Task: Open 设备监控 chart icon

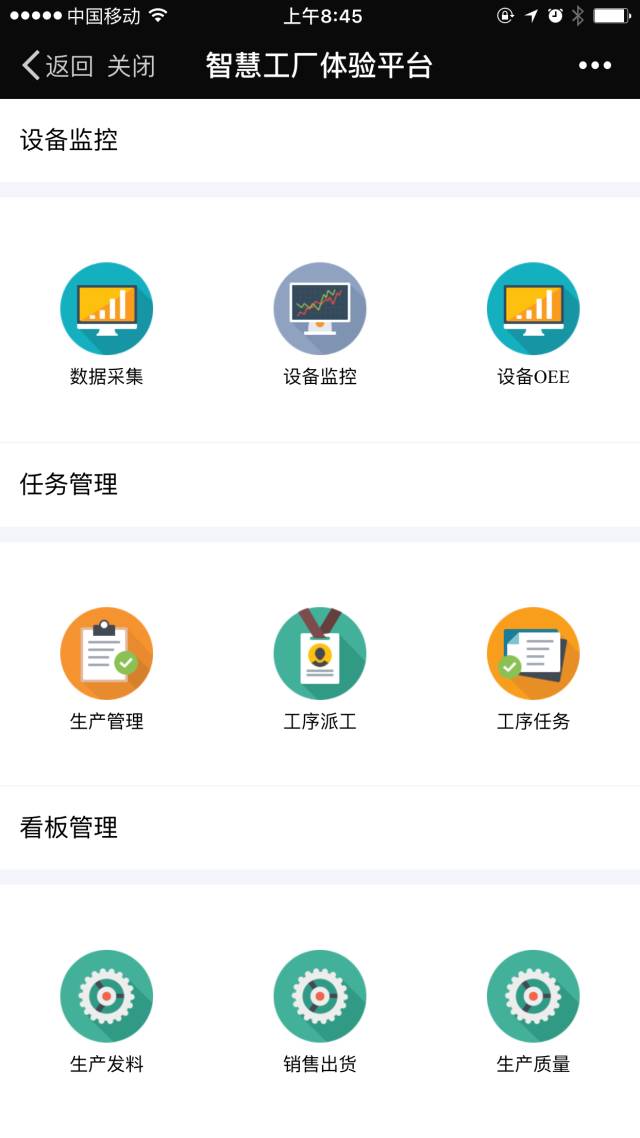Action: (x=320, y=308)
